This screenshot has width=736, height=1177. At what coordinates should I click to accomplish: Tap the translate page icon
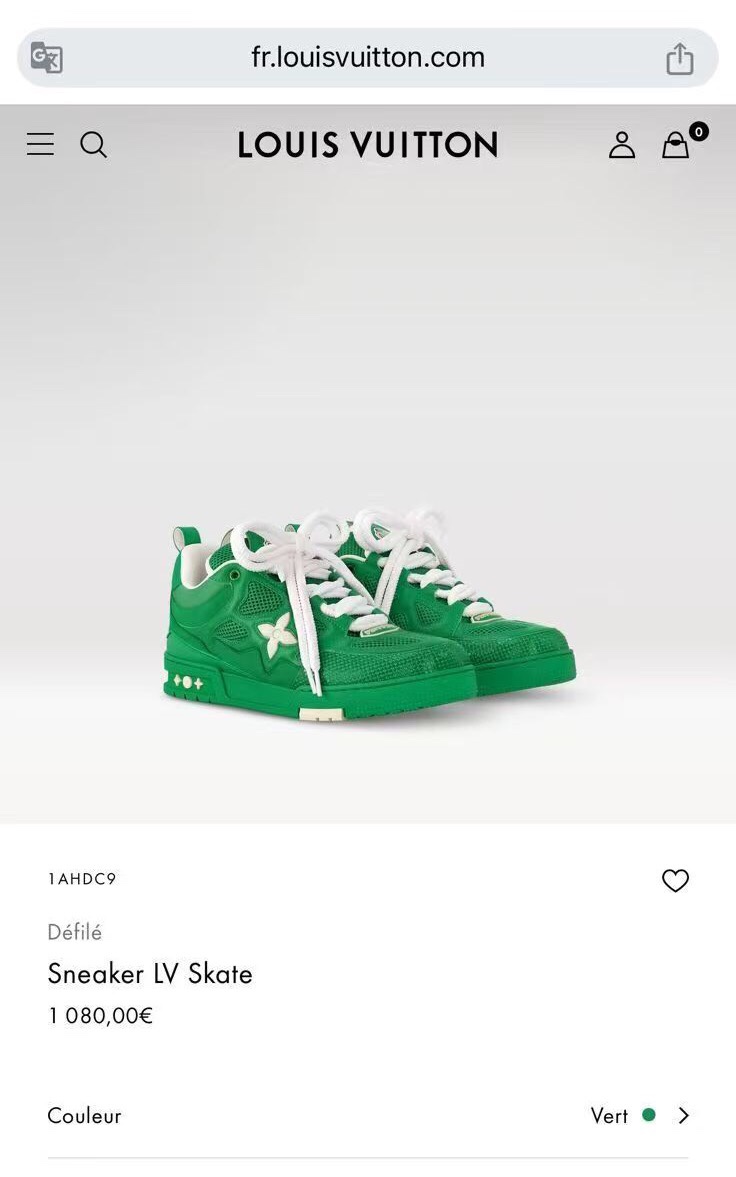pyautogui.click(x=46, y=57)
